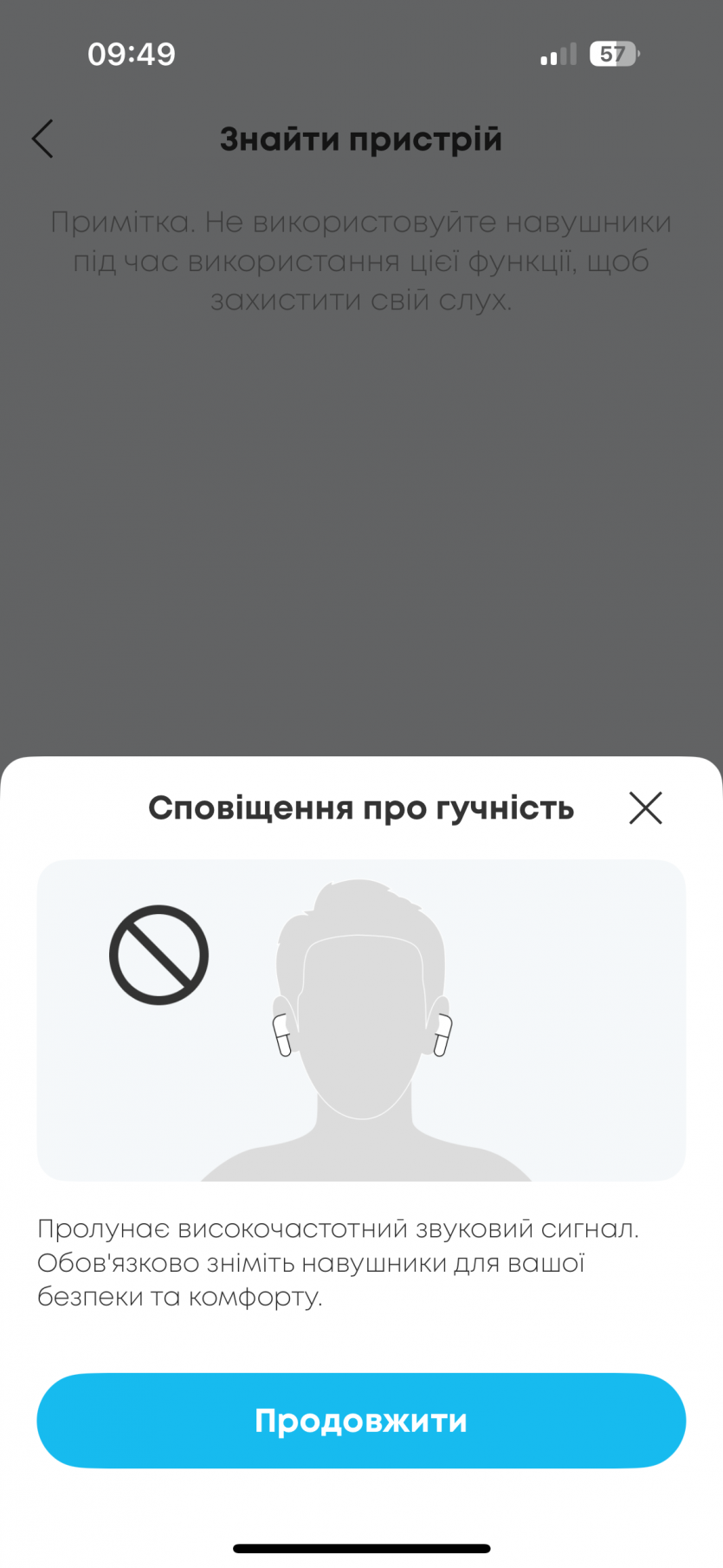723x1568 pixels.
Task: Close the Сповіщення про гучність dialog
Action: pos(645,808)
